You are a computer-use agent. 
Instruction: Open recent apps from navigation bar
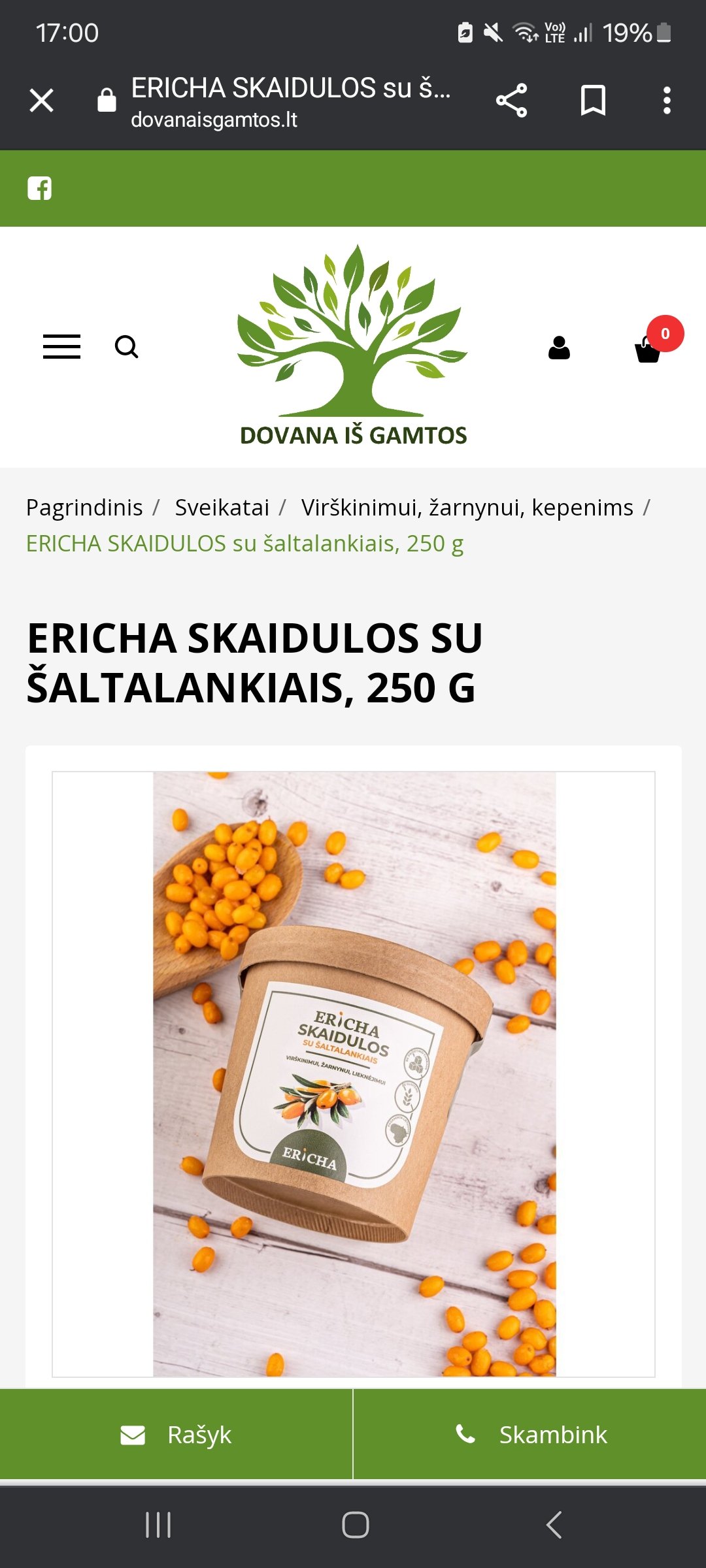[158, 1525]
